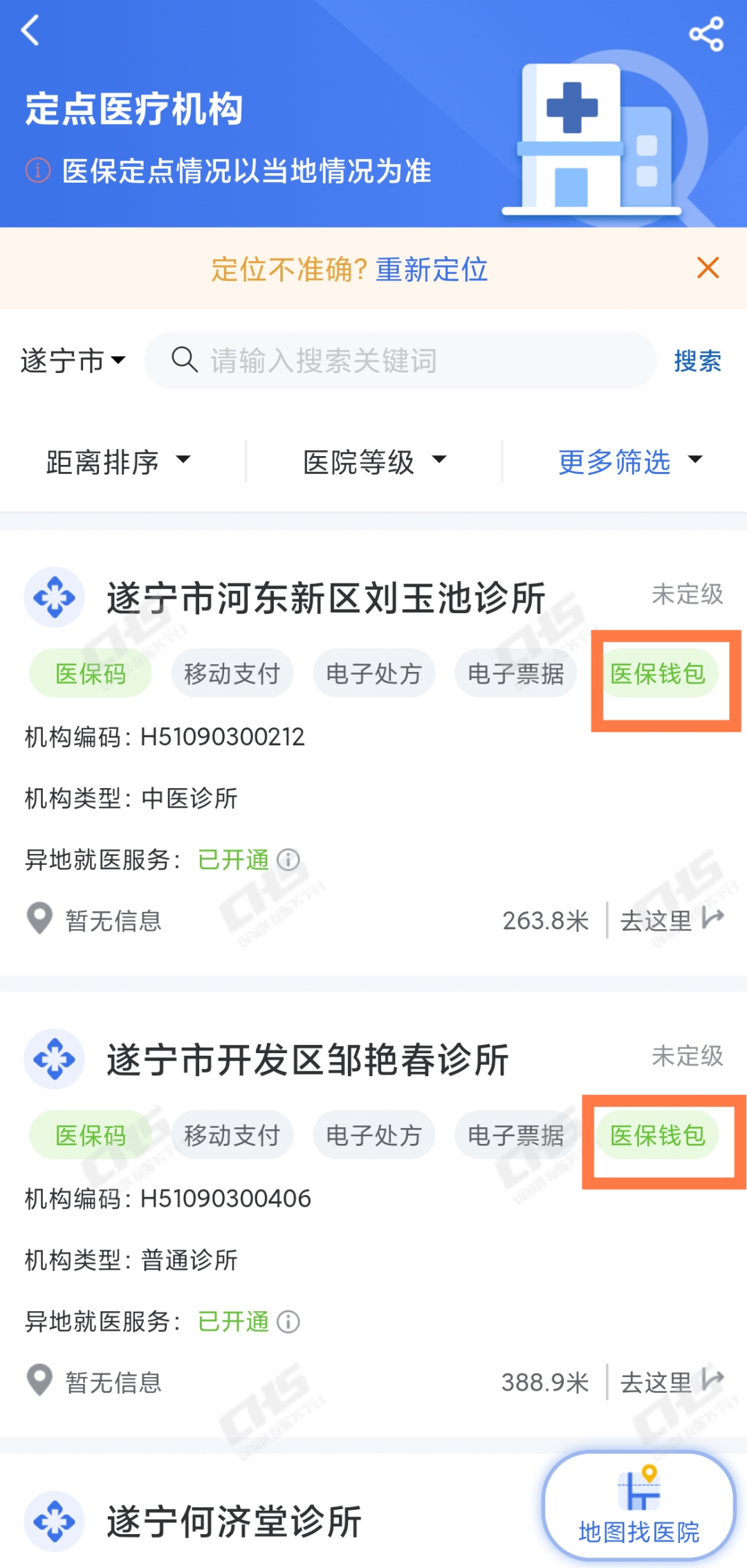Navigate to 邹艳春诊所 via 去这里
The width and height of the screenshot is (747, 1568).
[x=671, y=1382]
